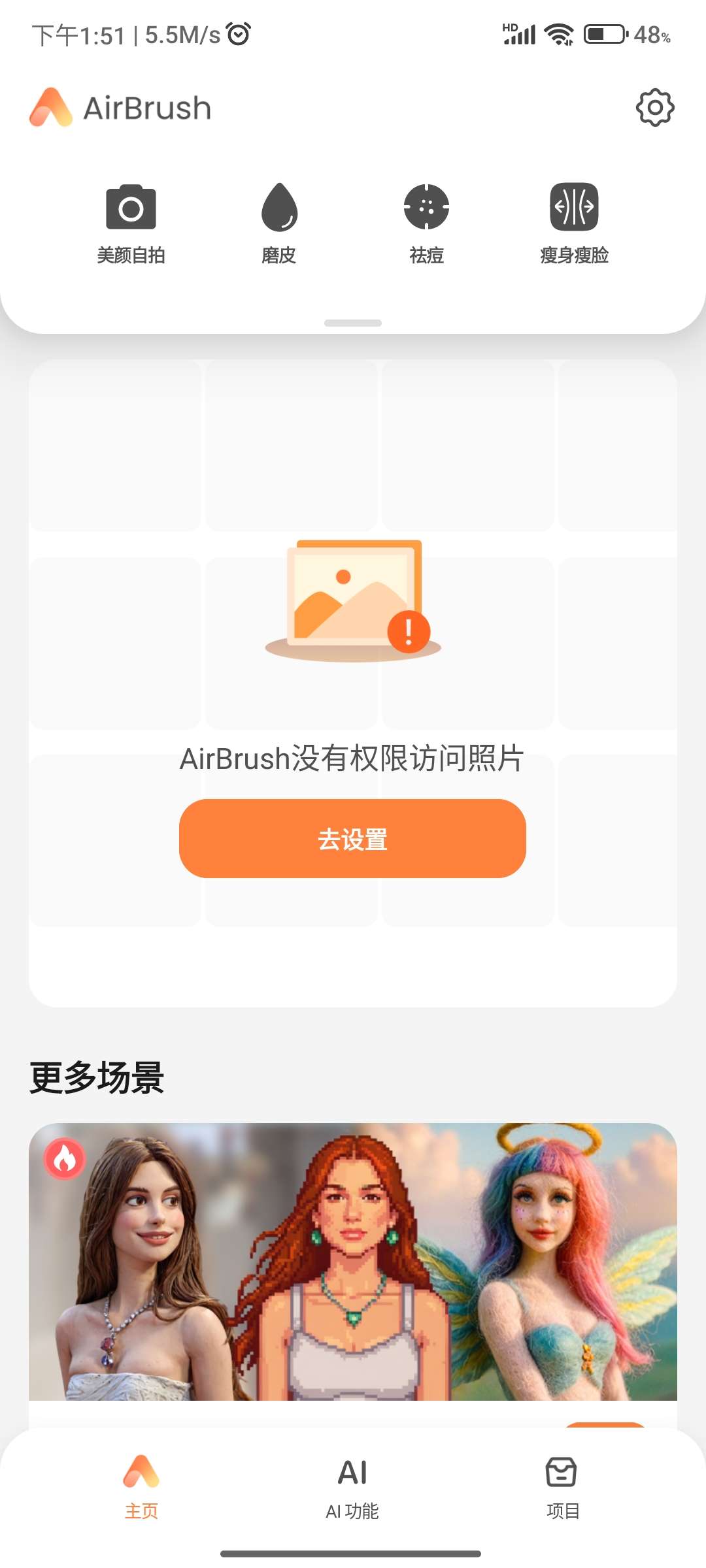Tap the panel drag handle
Image resolution: width=706 pixels, height=1568 pixels.
[353, 323]
